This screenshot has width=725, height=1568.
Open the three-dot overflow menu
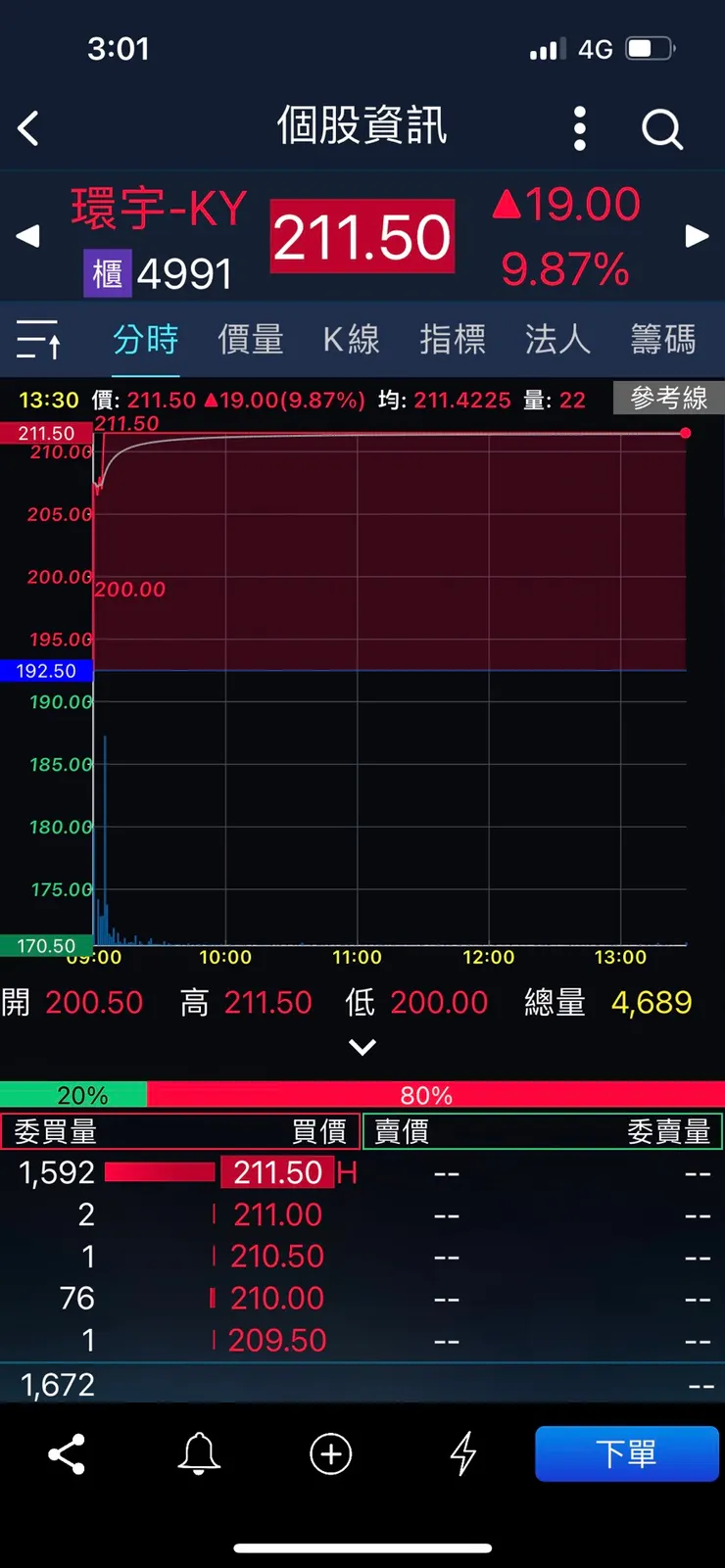click(x=579, y=127)
